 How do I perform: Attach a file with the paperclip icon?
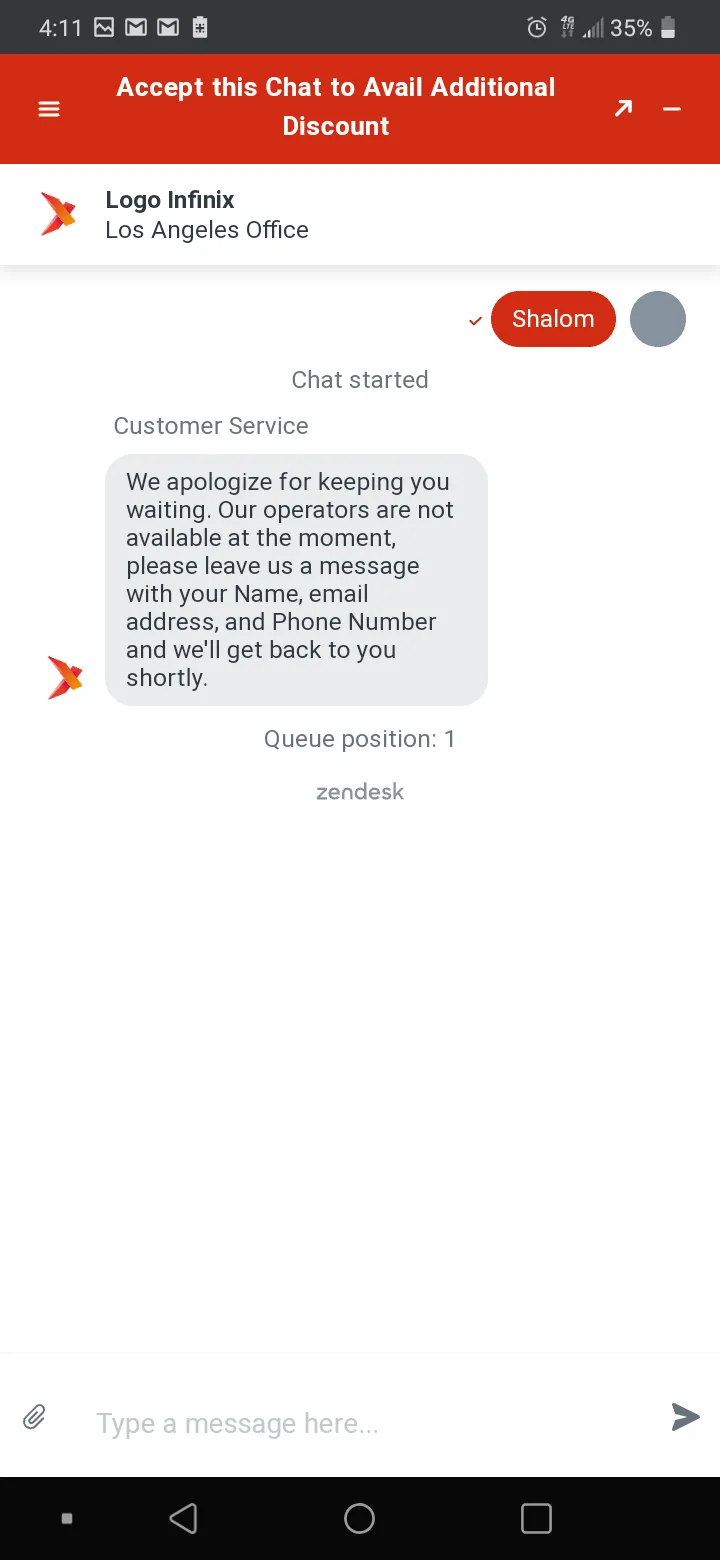[35, 1417]
